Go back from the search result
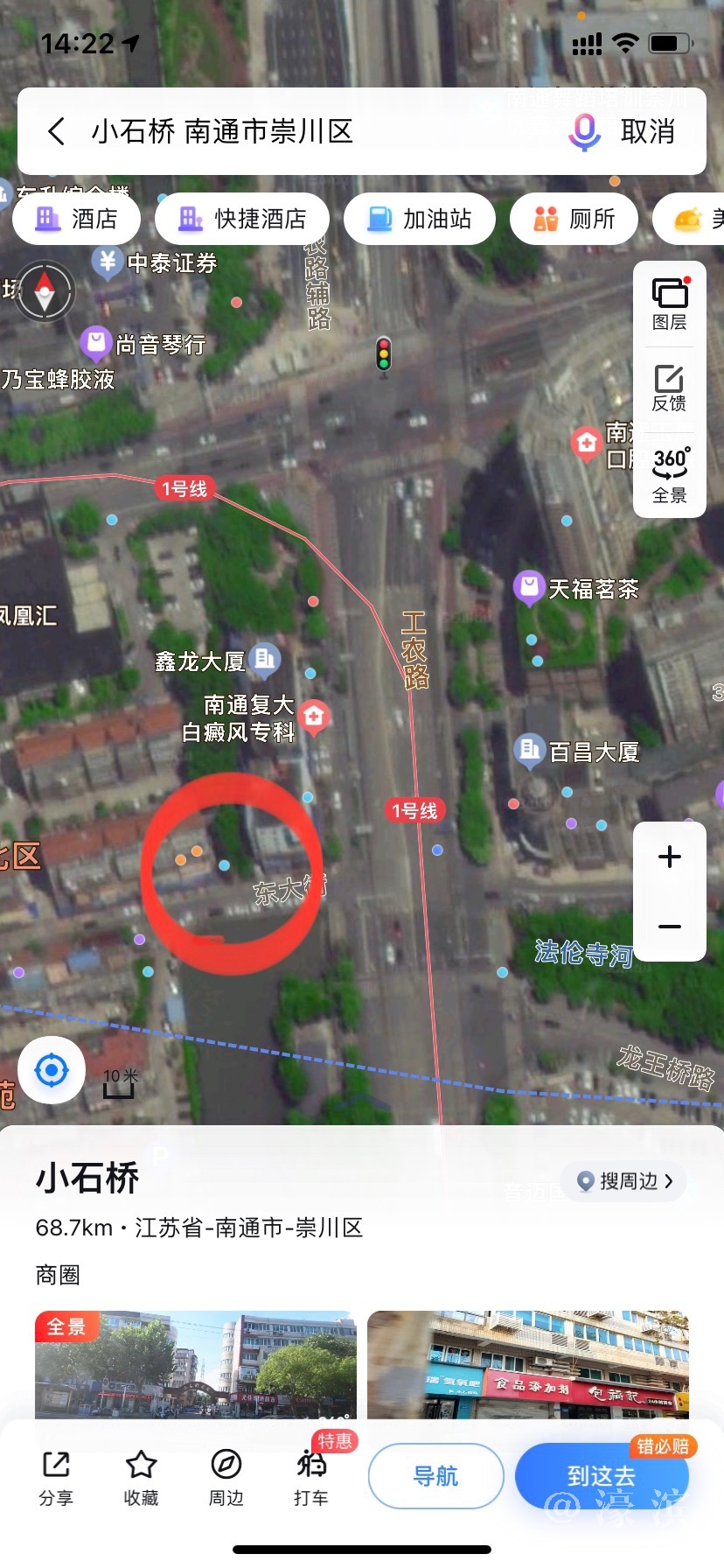This screenshot has width=724, height=1568. coord(57,132)
